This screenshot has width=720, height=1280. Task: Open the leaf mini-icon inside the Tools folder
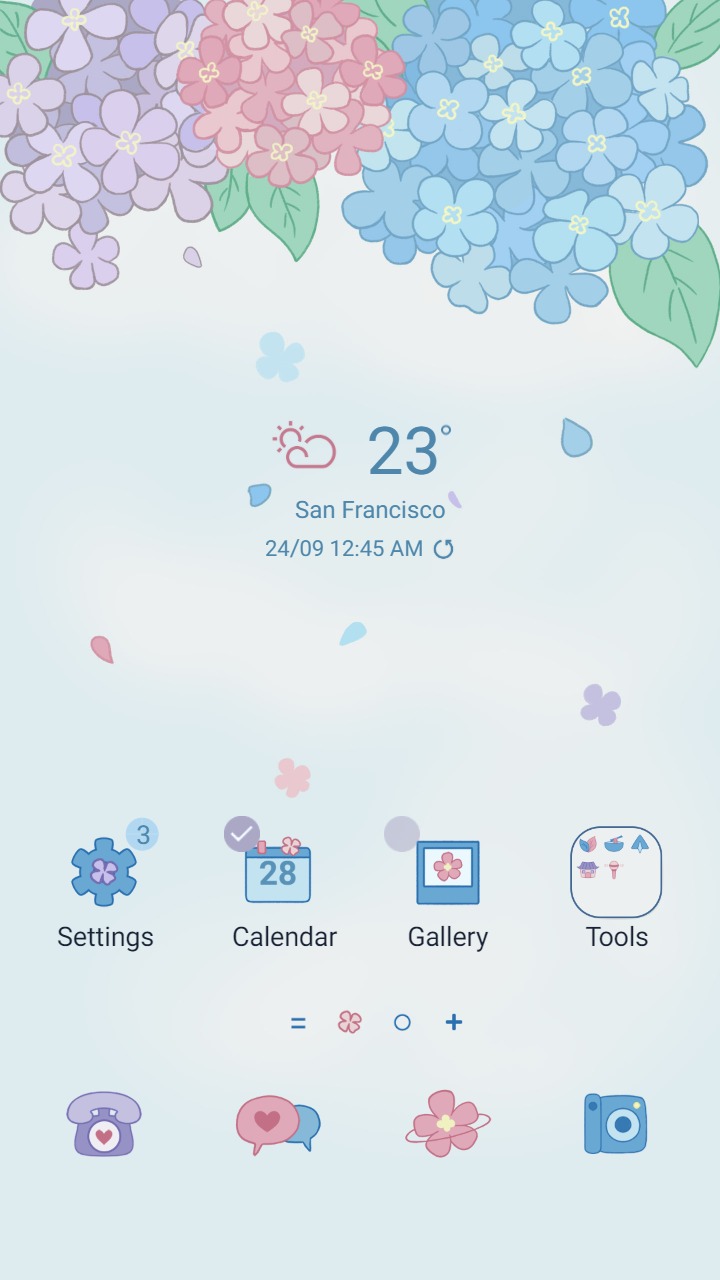coord(588,843)
